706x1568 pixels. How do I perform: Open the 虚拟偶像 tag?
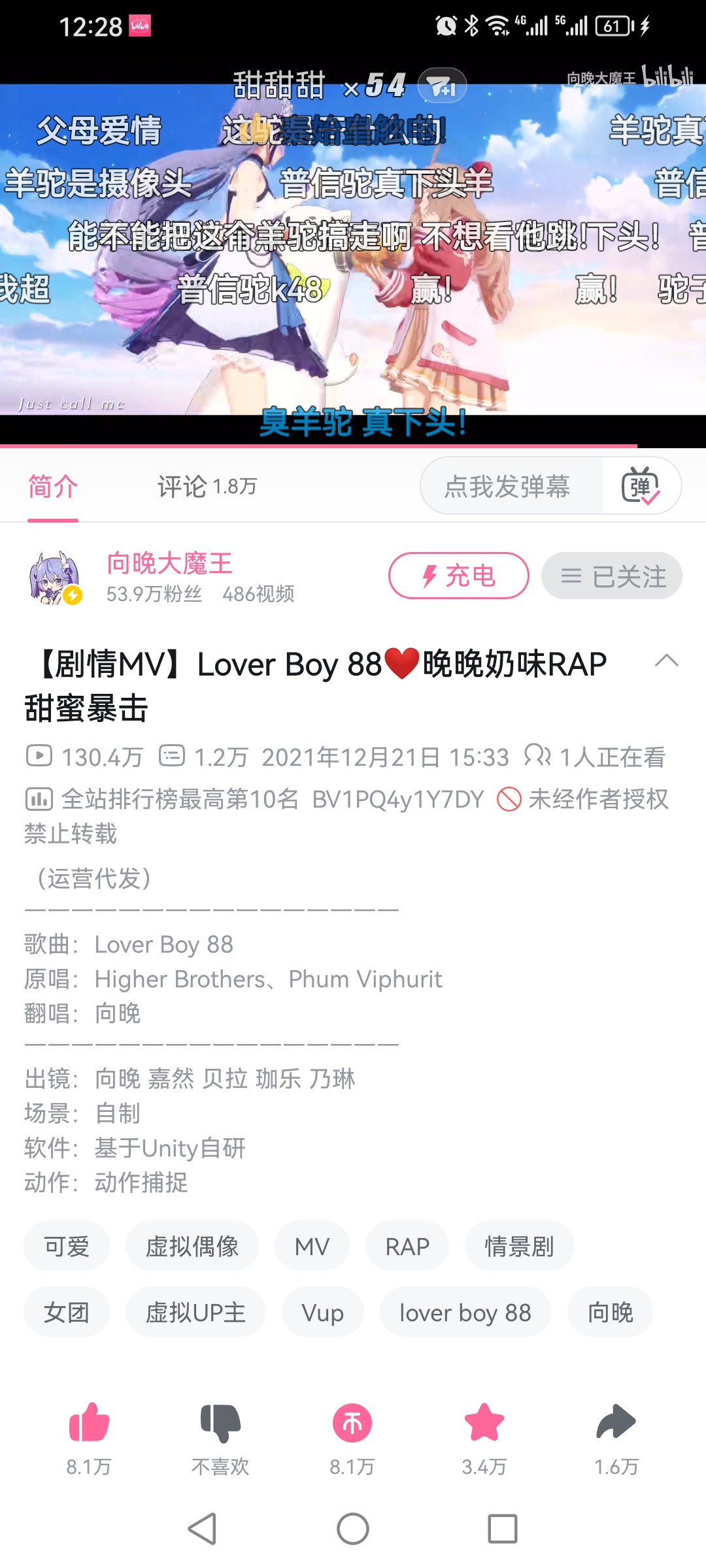tap(192, 1247)
